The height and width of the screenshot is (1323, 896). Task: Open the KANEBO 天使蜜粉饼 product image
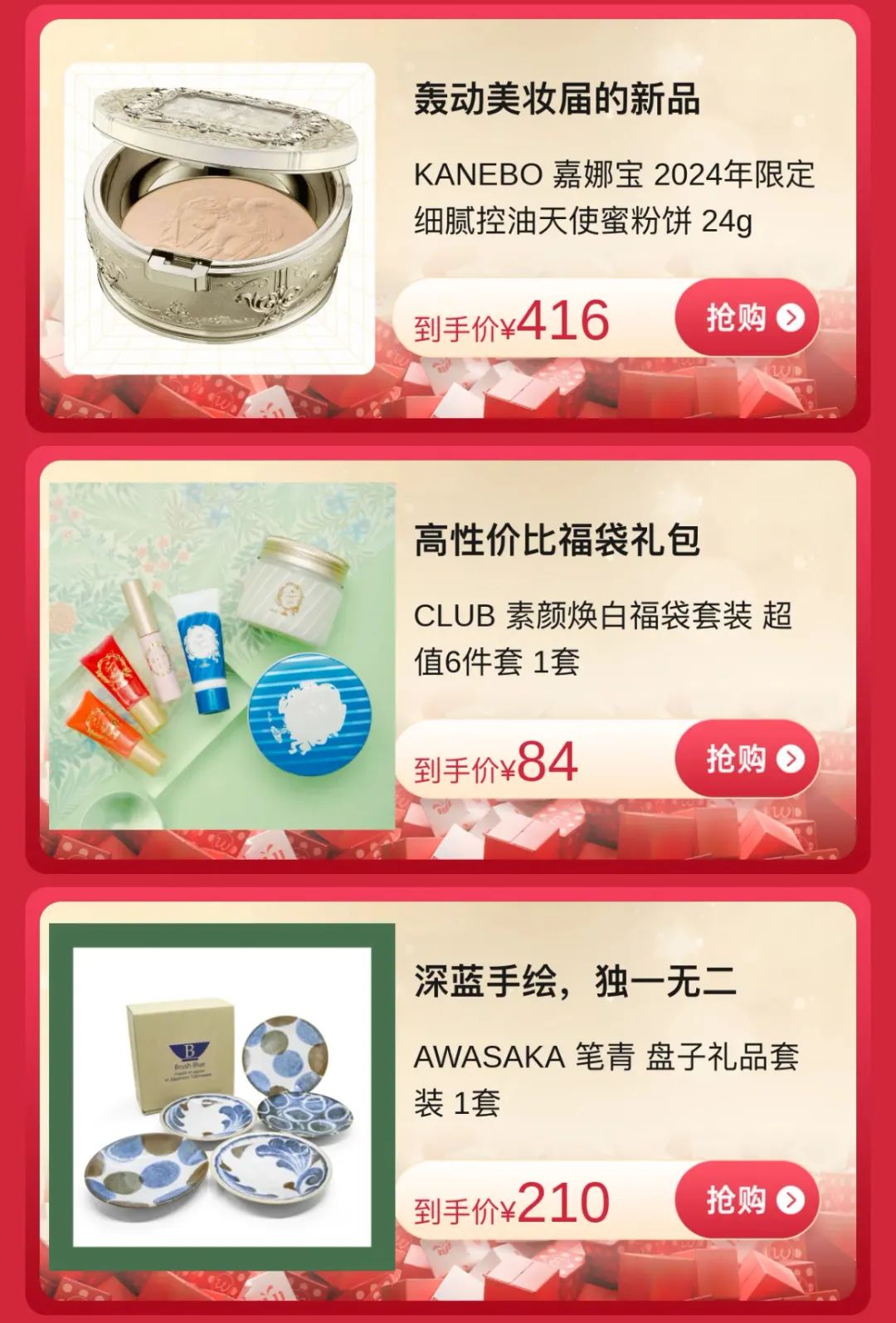[221, 218]
